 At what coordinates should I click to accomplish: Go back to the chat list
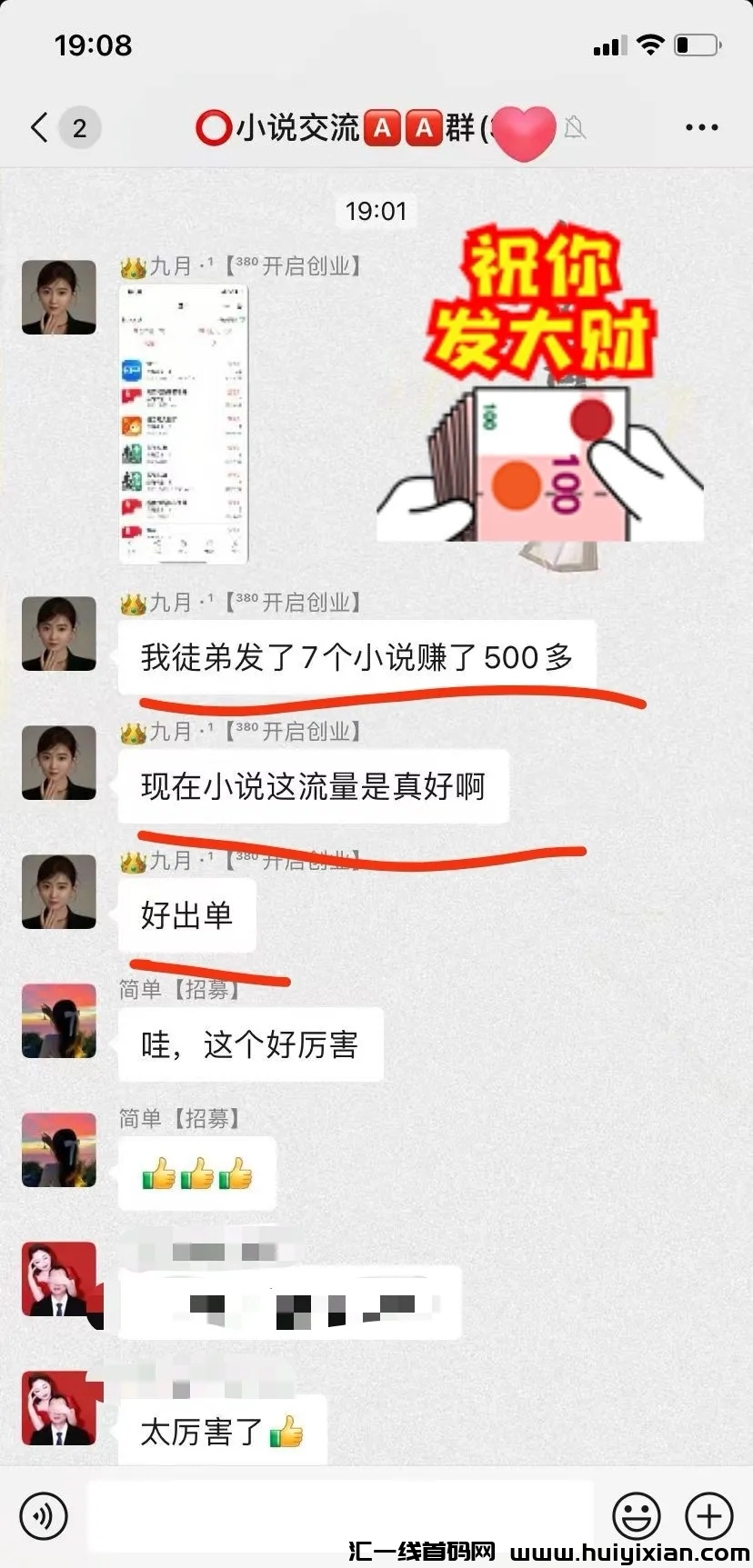(x=39, y=128)
